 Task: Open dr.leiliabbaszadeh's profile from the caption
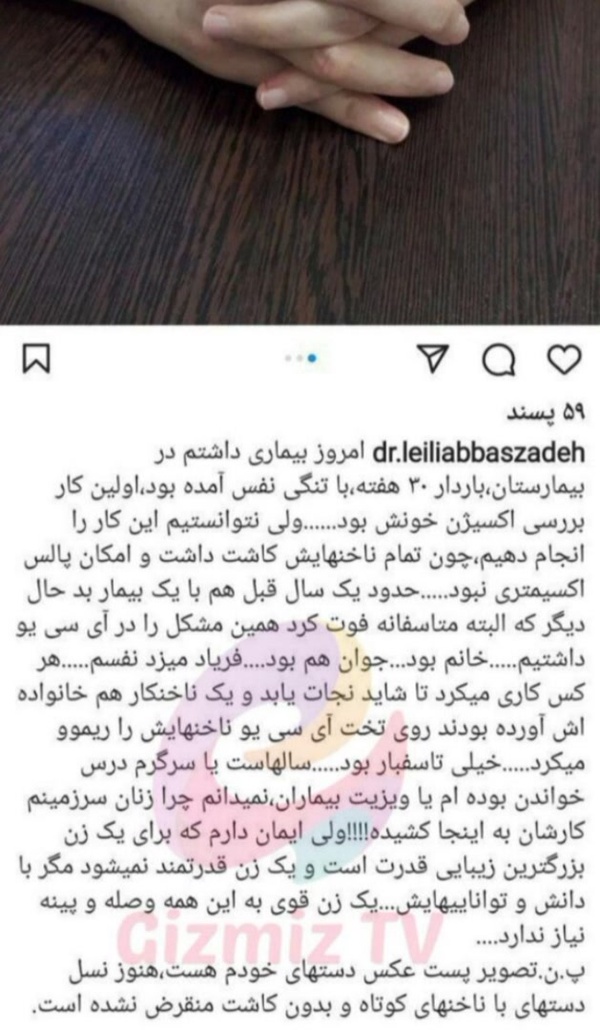(x=478, y=453)
